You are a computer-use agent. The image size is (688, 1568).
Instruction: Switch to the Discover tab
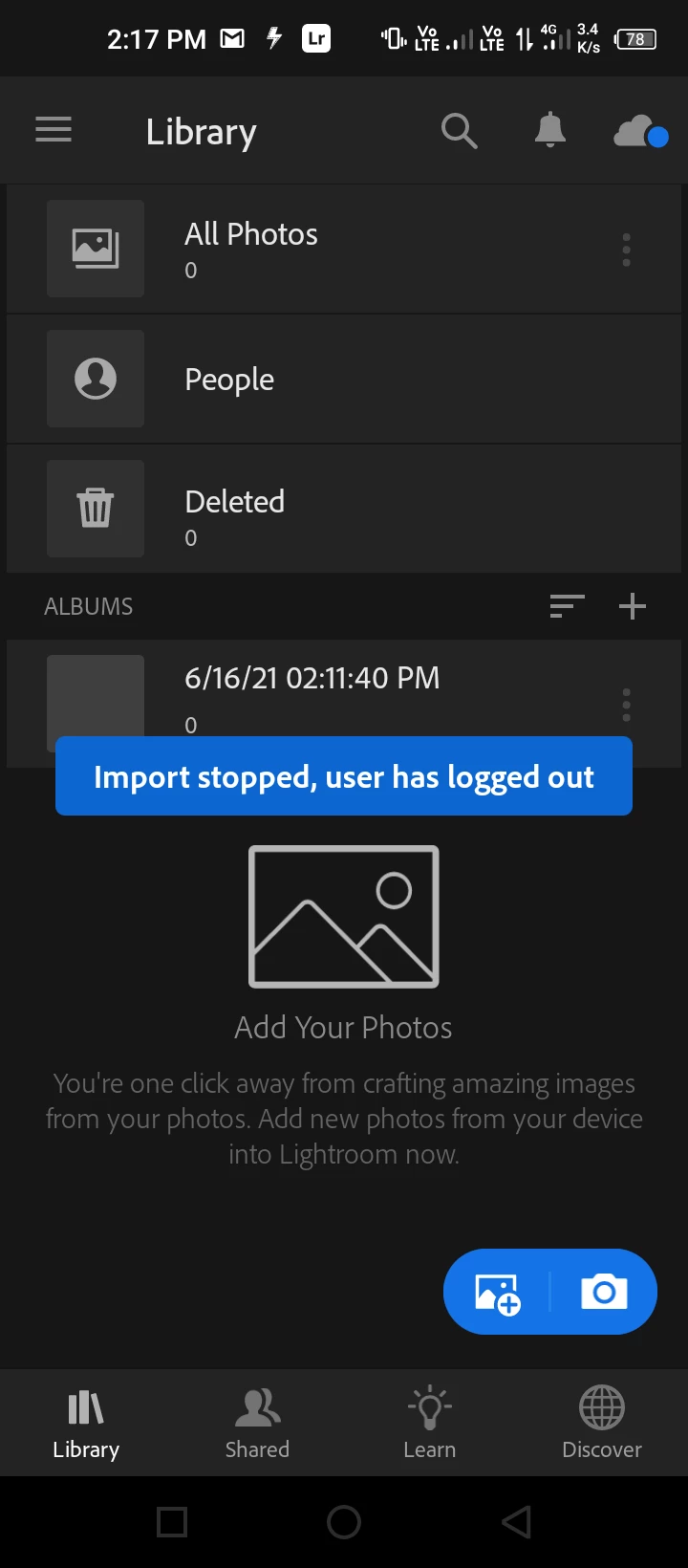(x=602, y=1423)
